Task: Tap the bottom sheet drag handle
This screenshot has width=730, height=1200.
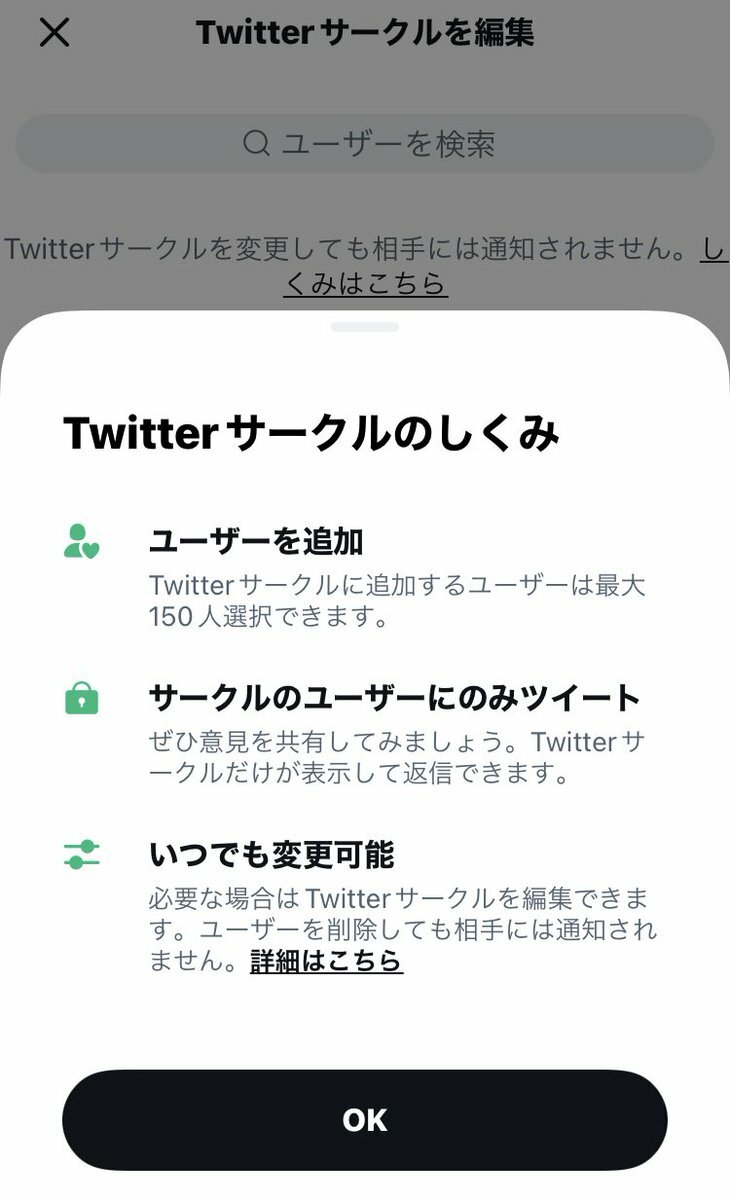Action: [365, 327]
